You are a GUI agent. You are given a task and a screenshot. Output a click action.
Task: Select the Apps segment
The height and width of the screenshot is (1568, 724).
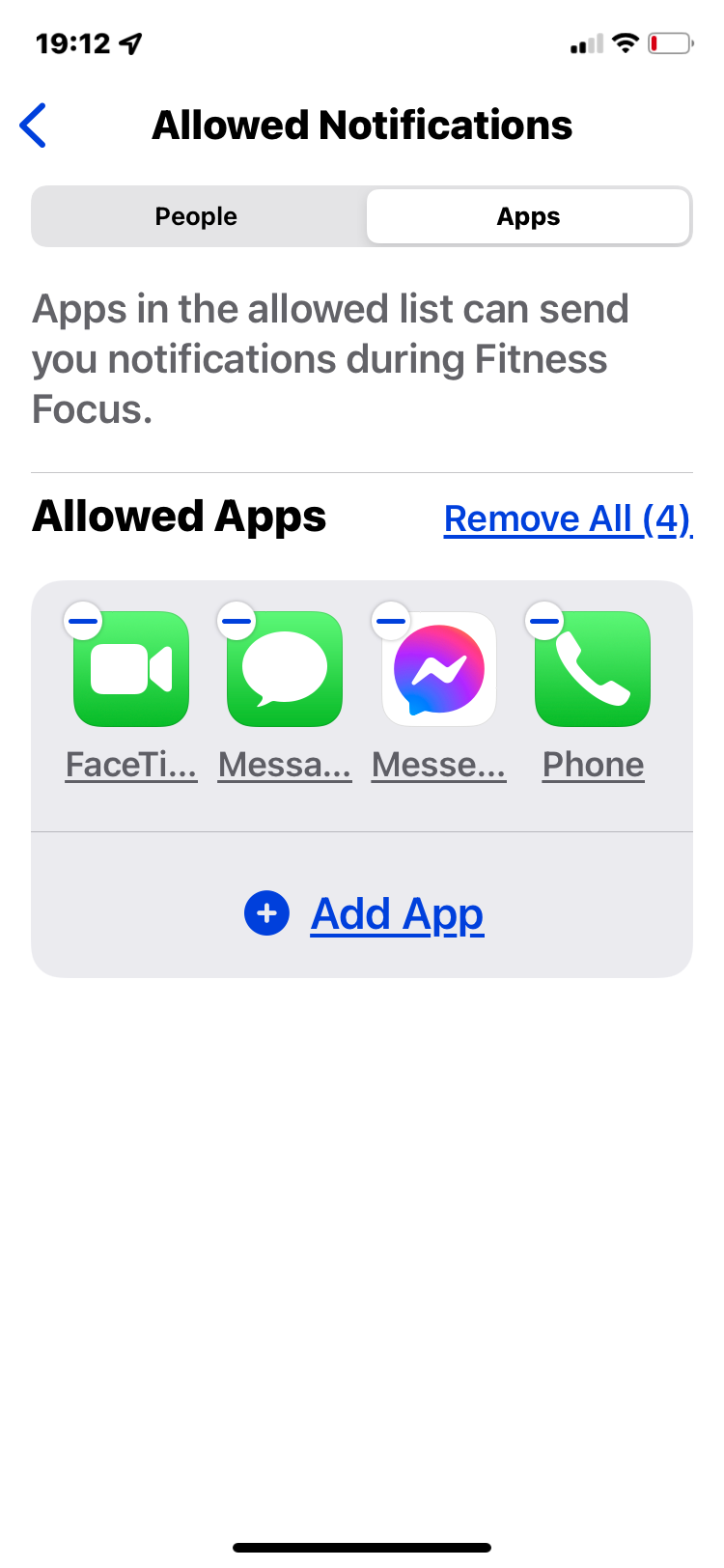pyautogui.click(x=528, y=216)
